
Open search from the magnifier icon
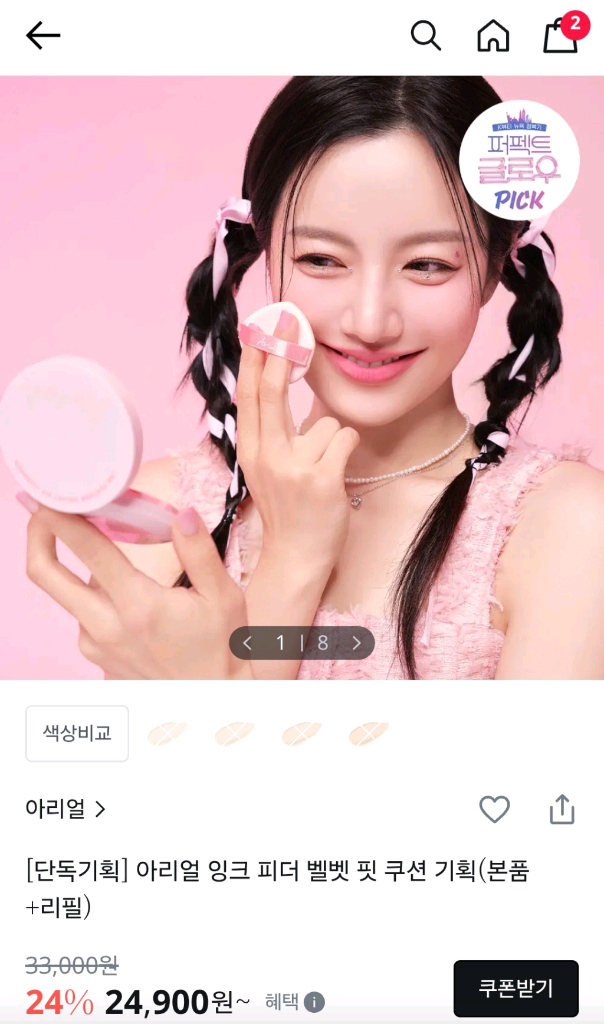(426, 36)
